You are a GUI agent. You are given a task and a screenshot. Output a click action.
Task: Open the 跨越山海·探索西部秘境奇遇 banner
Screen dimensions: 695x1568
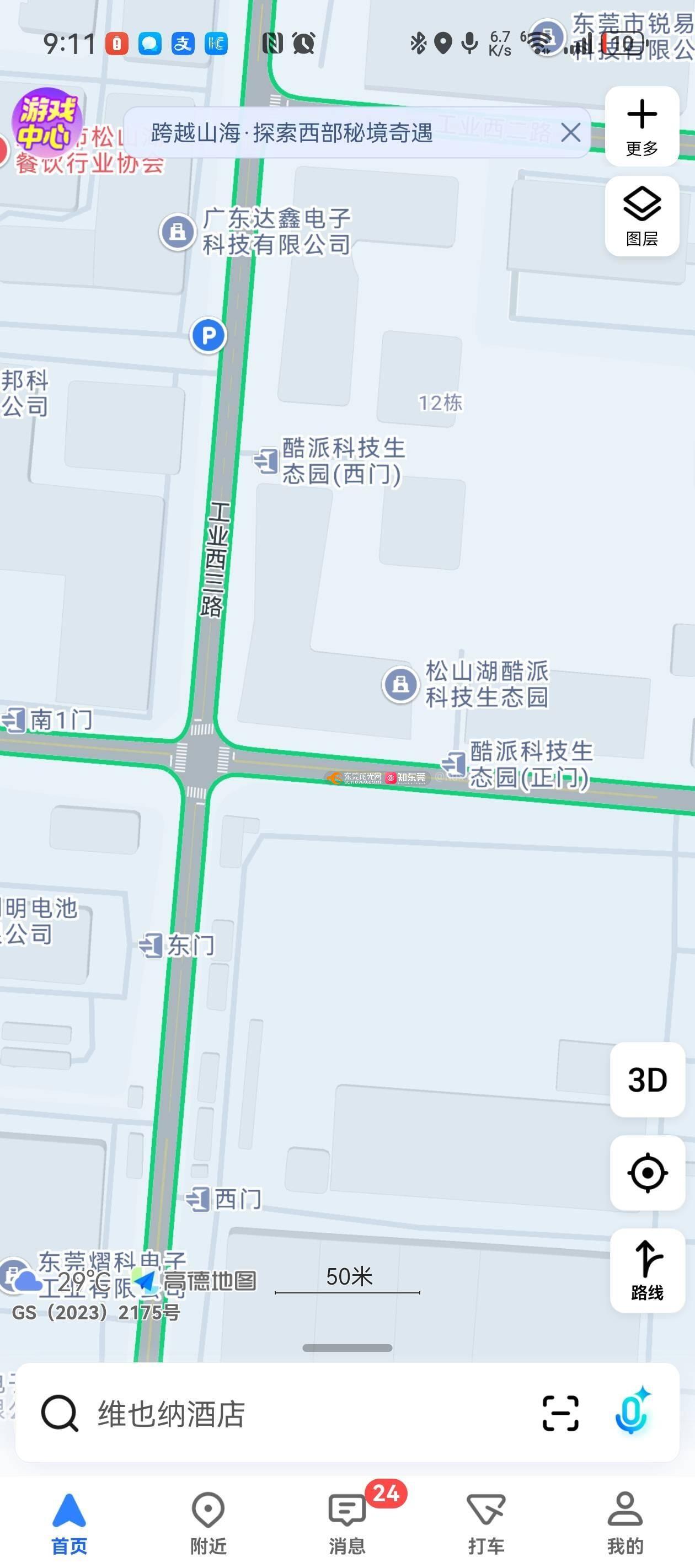tap(292, 133)
